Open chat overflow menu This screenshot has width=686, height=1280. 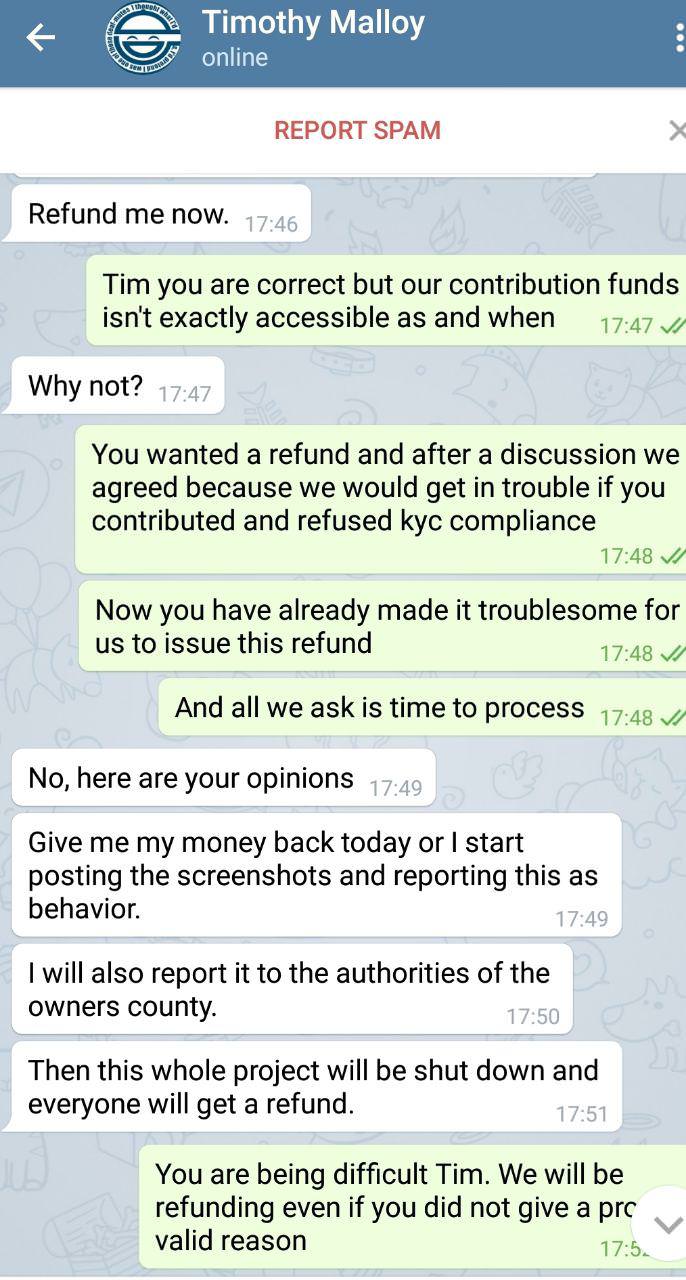679,39
